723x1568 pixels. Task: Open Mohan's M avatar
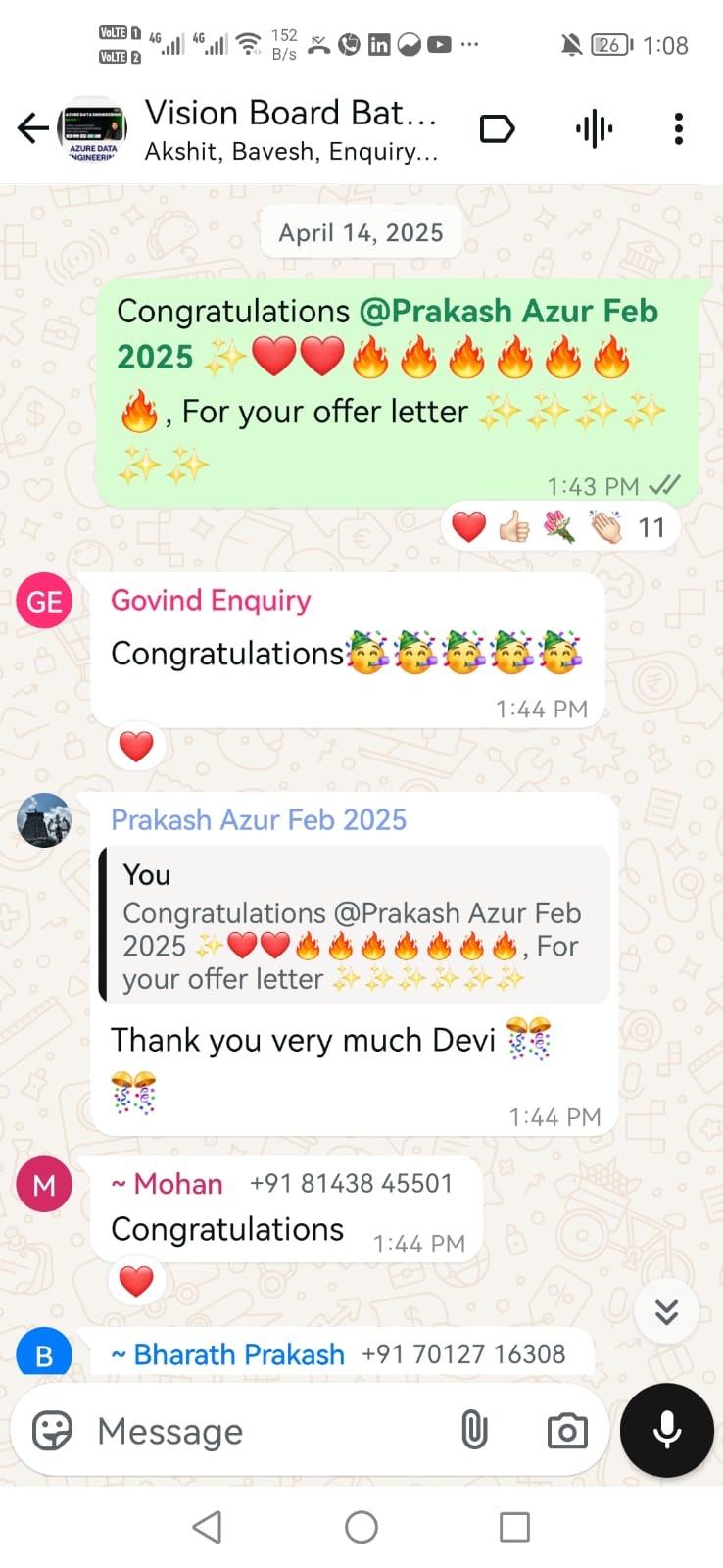45,1185
